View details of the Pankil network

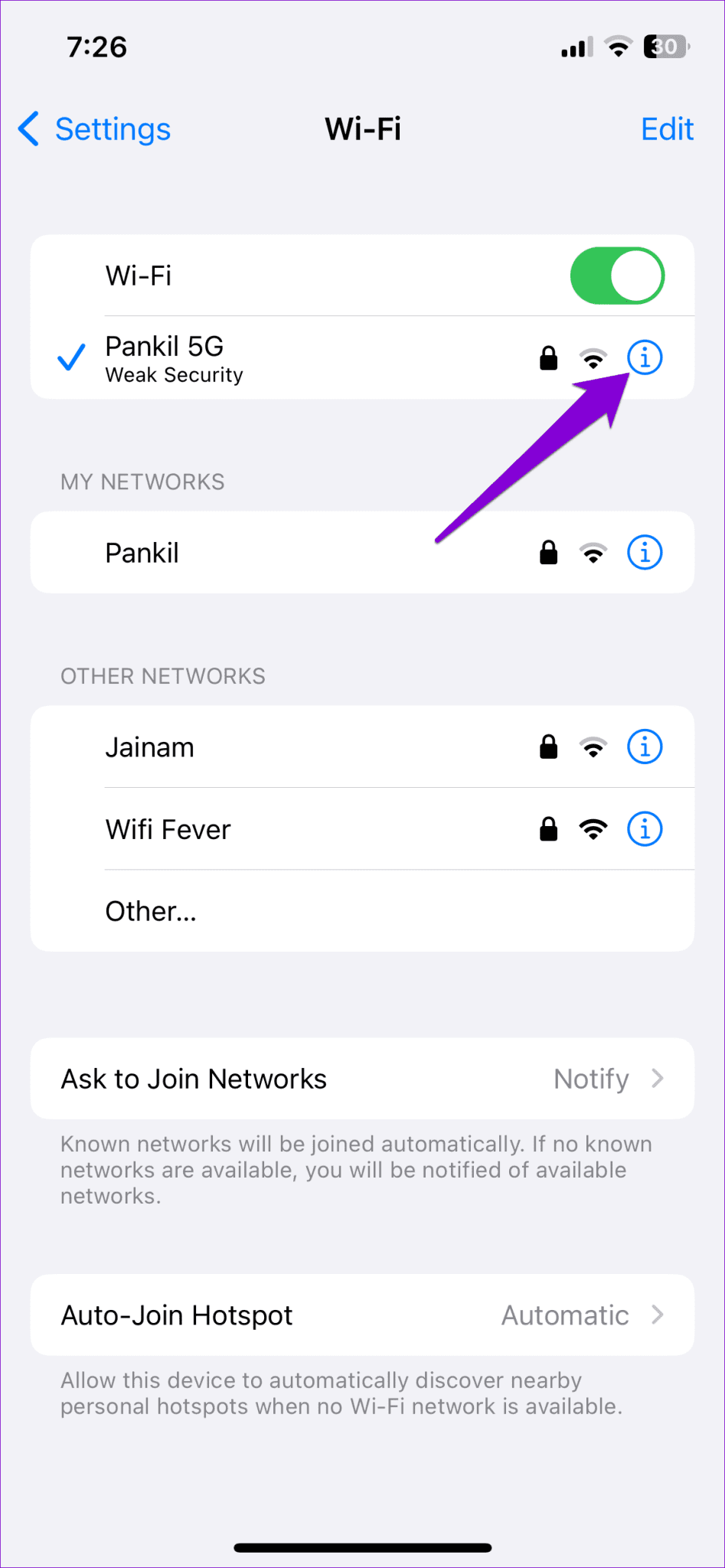click(645, 553)
